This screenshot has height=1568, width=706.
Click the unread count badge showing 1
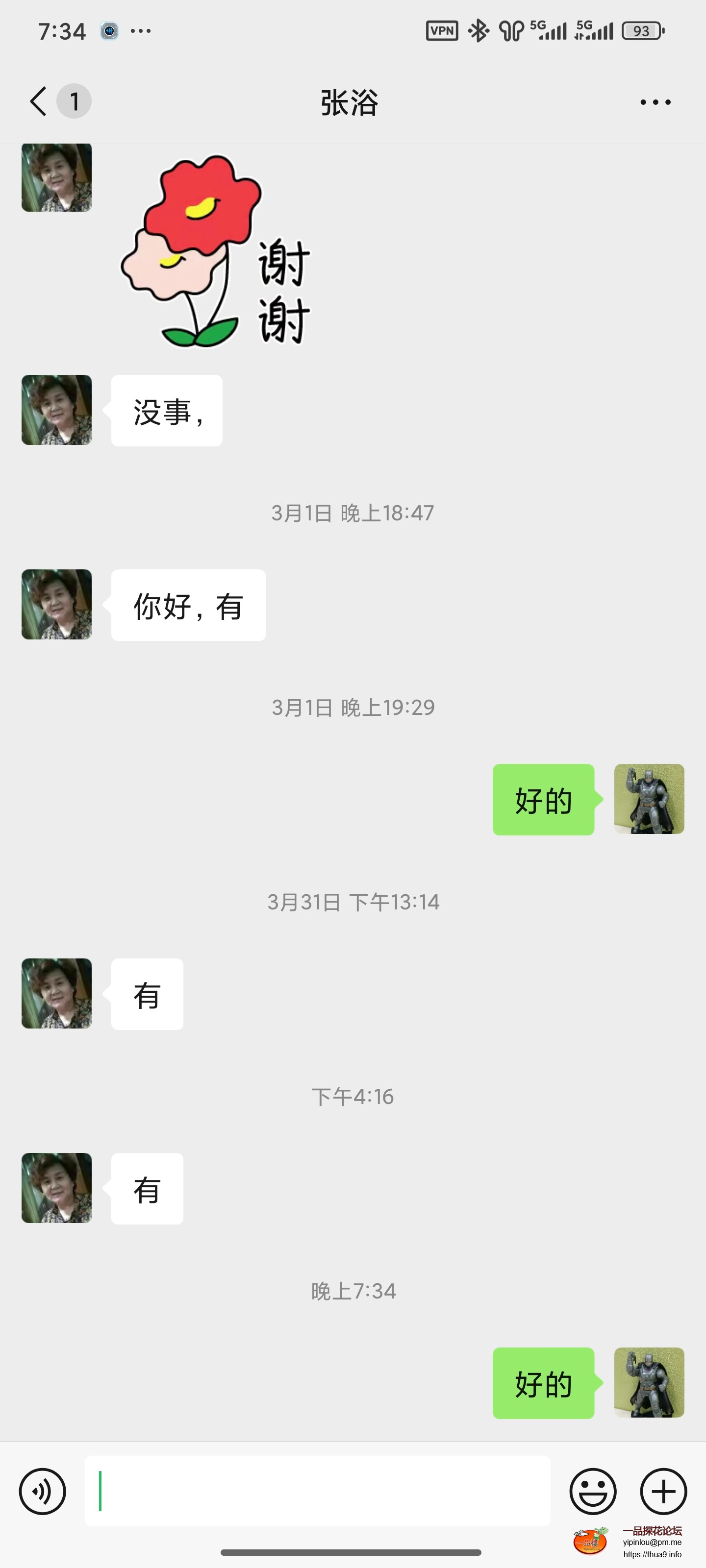point(74,102)
